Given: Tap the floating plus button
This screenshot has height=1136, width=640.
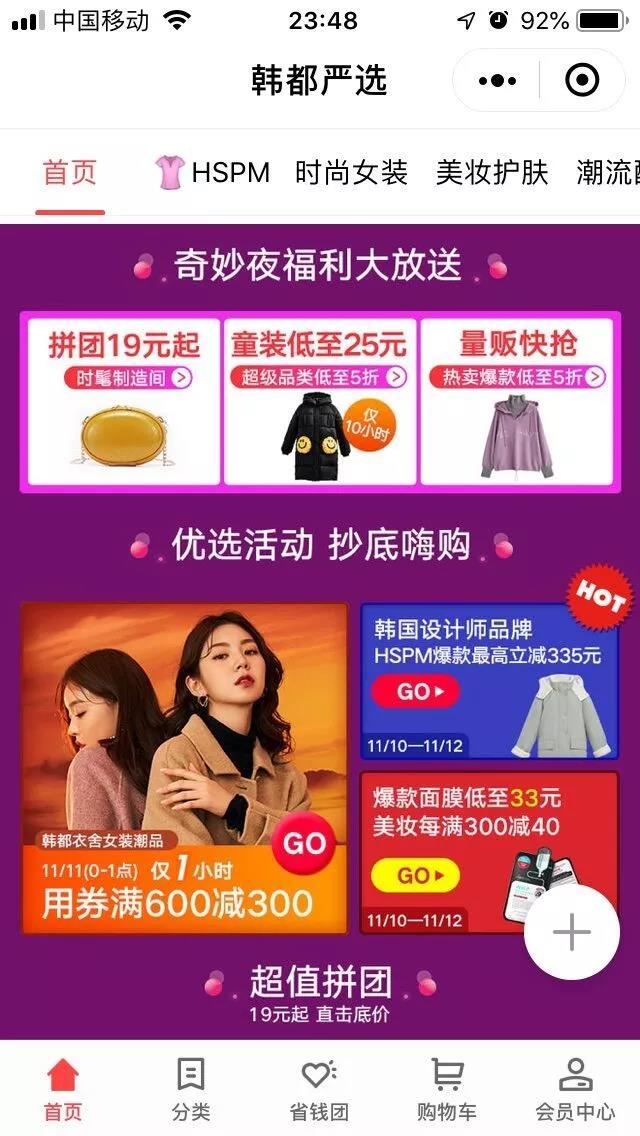Looking at the screenshot, I should 572,931.
